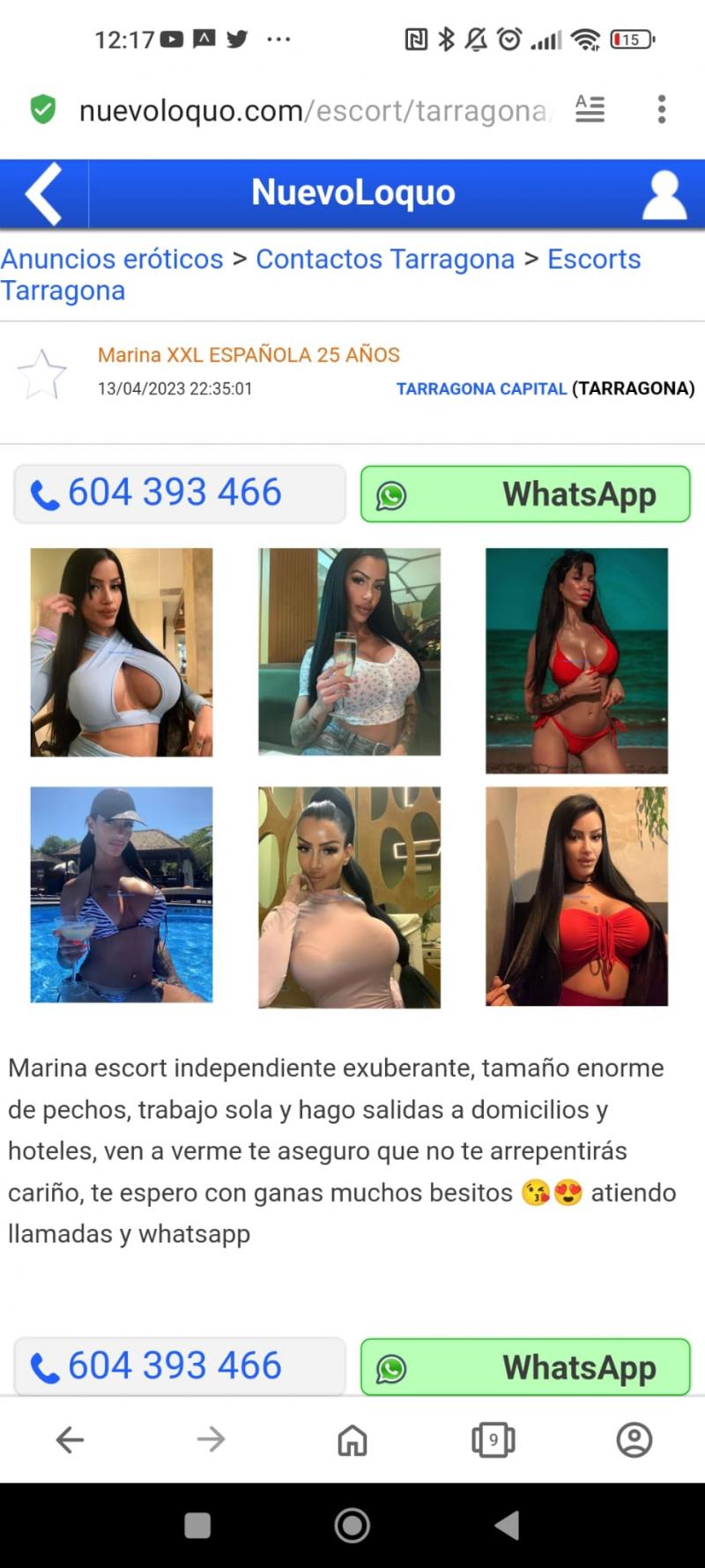
Task: Open the TARRAGONA CAPITAL location link
Action: tap(481, 388)
